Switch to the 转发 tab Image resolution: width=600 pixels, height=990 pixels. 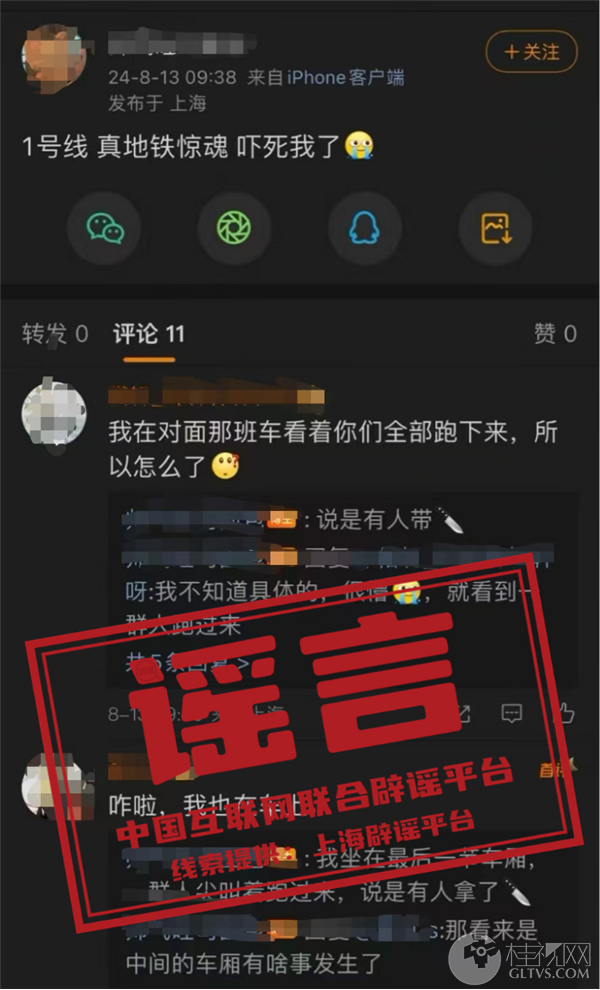pos(55,334)
